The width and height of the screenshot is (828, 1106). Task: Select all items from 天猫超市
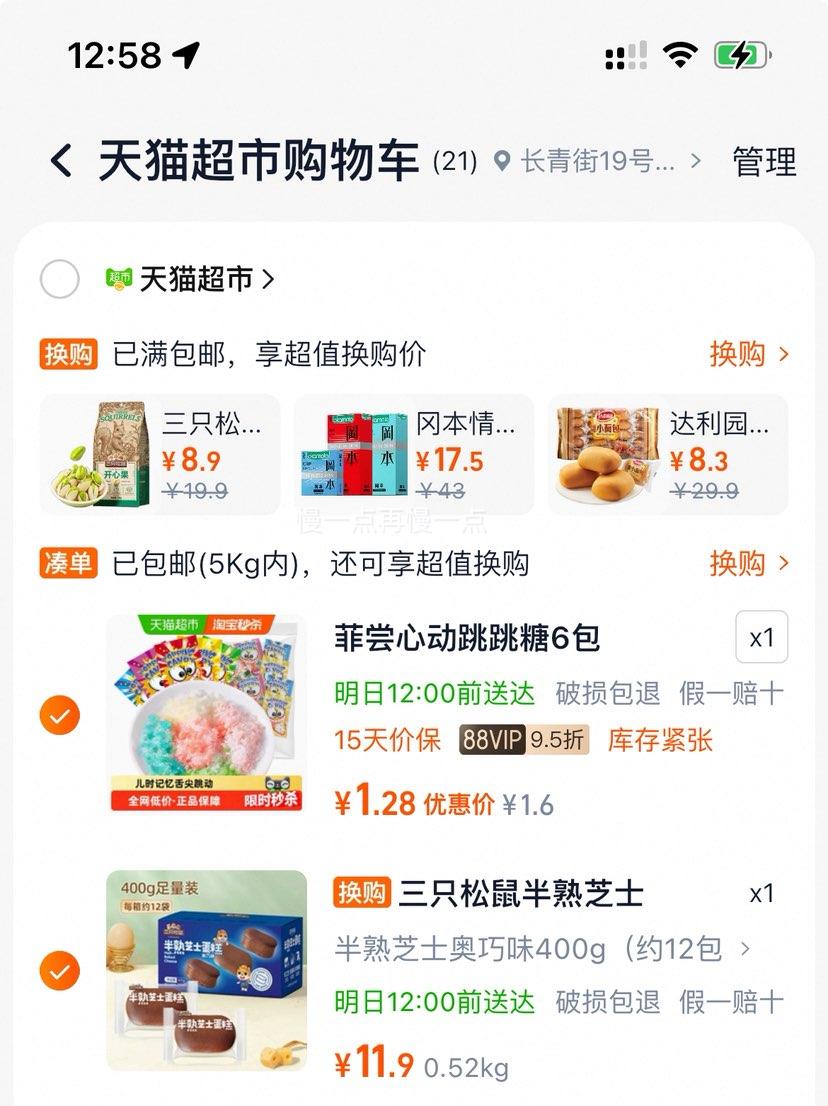60,279
